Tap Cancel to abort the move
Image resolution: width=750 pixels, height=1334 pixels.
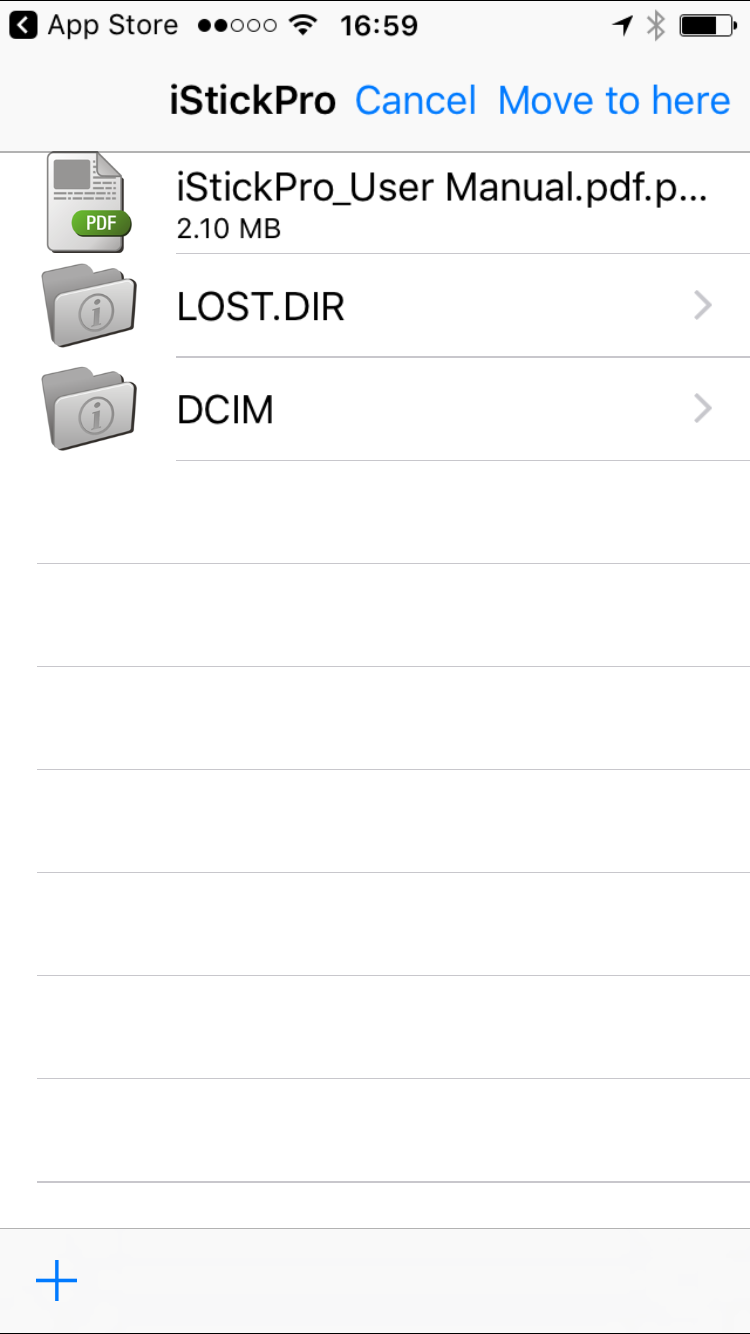point(416,101)
